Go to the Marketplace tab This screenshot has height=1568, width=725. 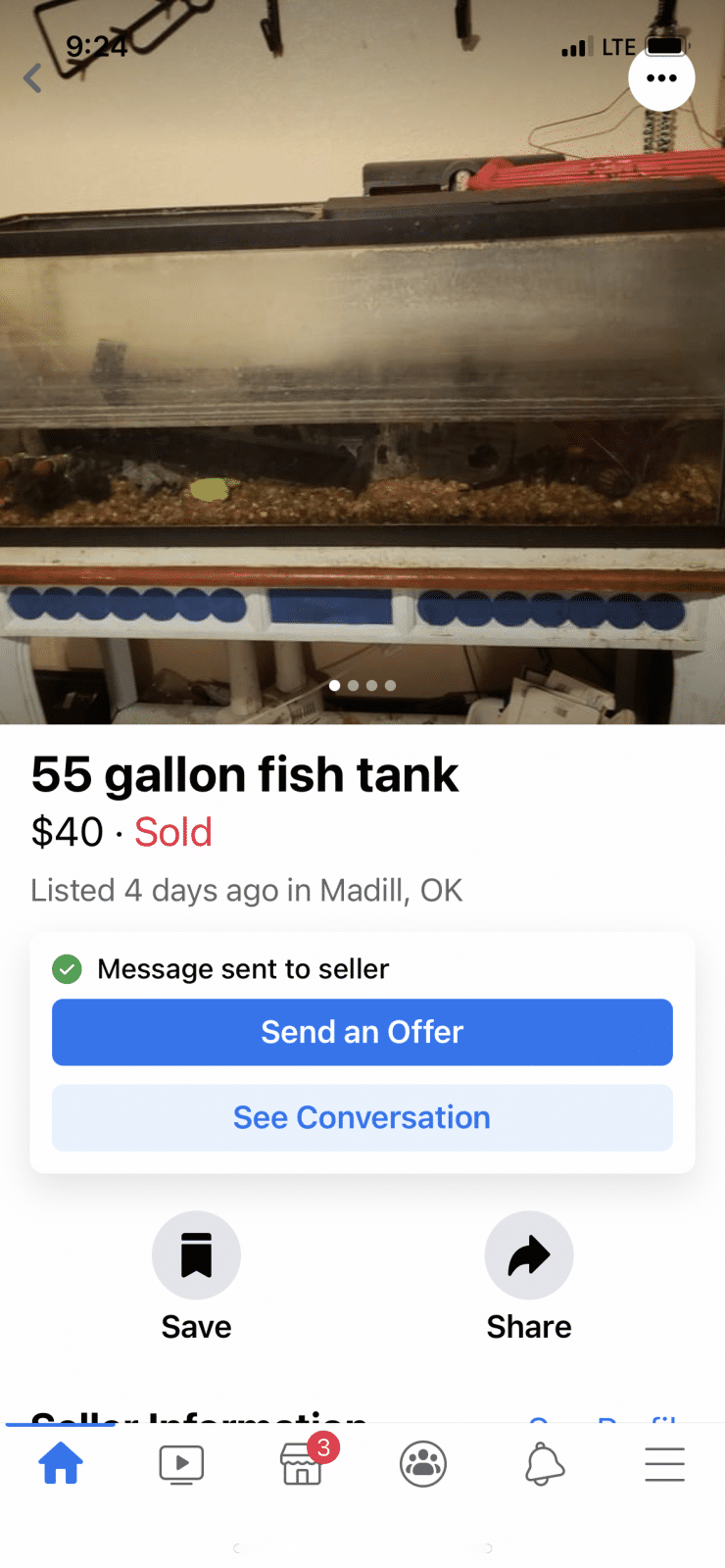coord(303,1464)
